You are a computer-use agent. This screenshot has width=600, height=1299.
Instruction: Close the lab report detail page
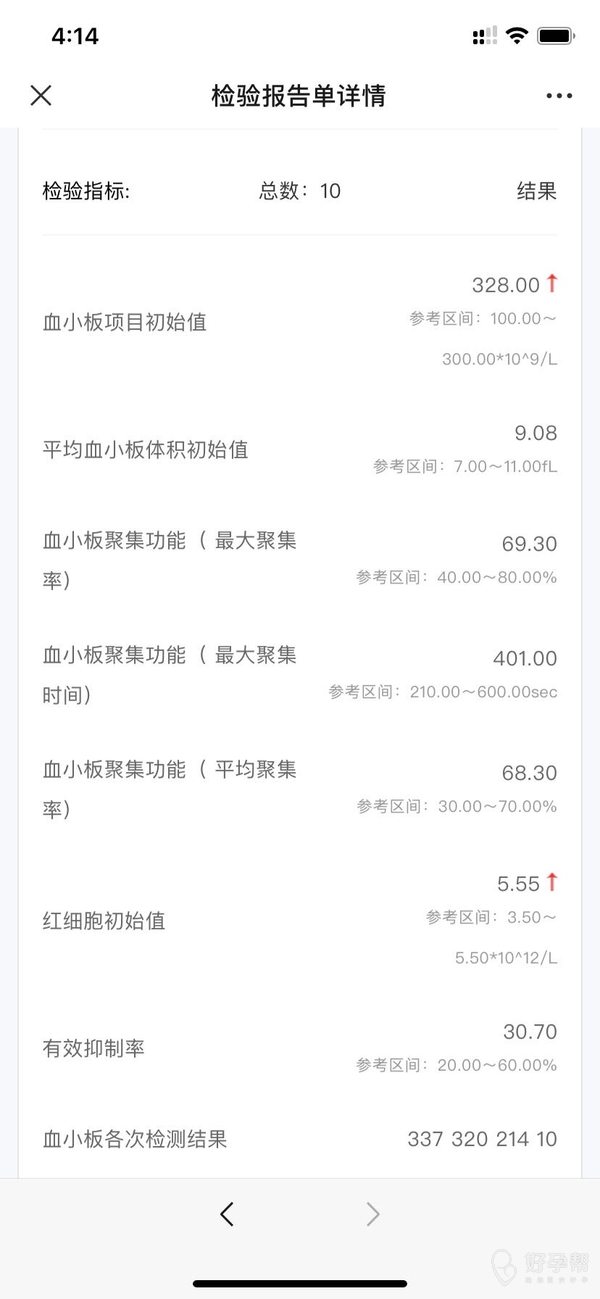[41, 95]
